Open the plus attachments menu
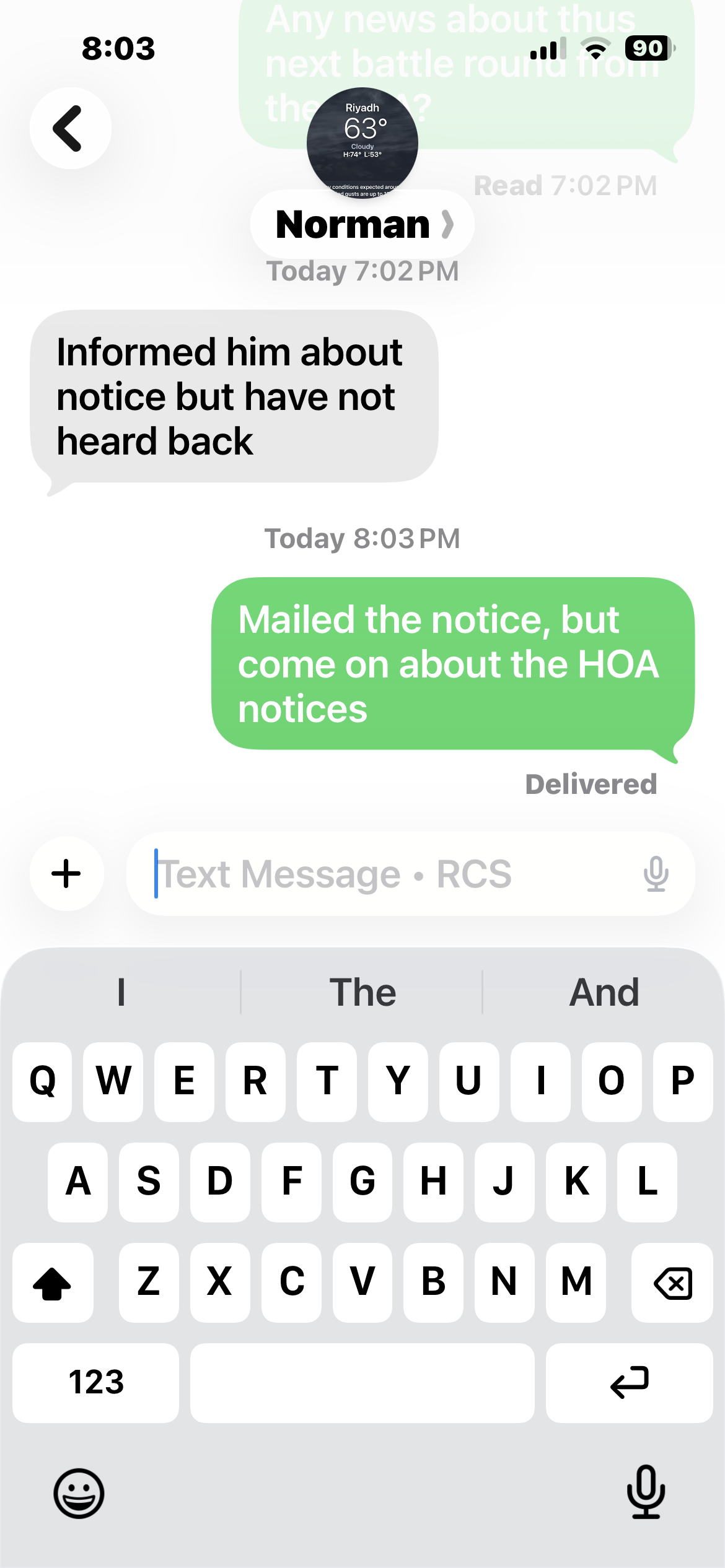Image resolution: width=725 pixels, height=1568 pixels. coord(66,874)
